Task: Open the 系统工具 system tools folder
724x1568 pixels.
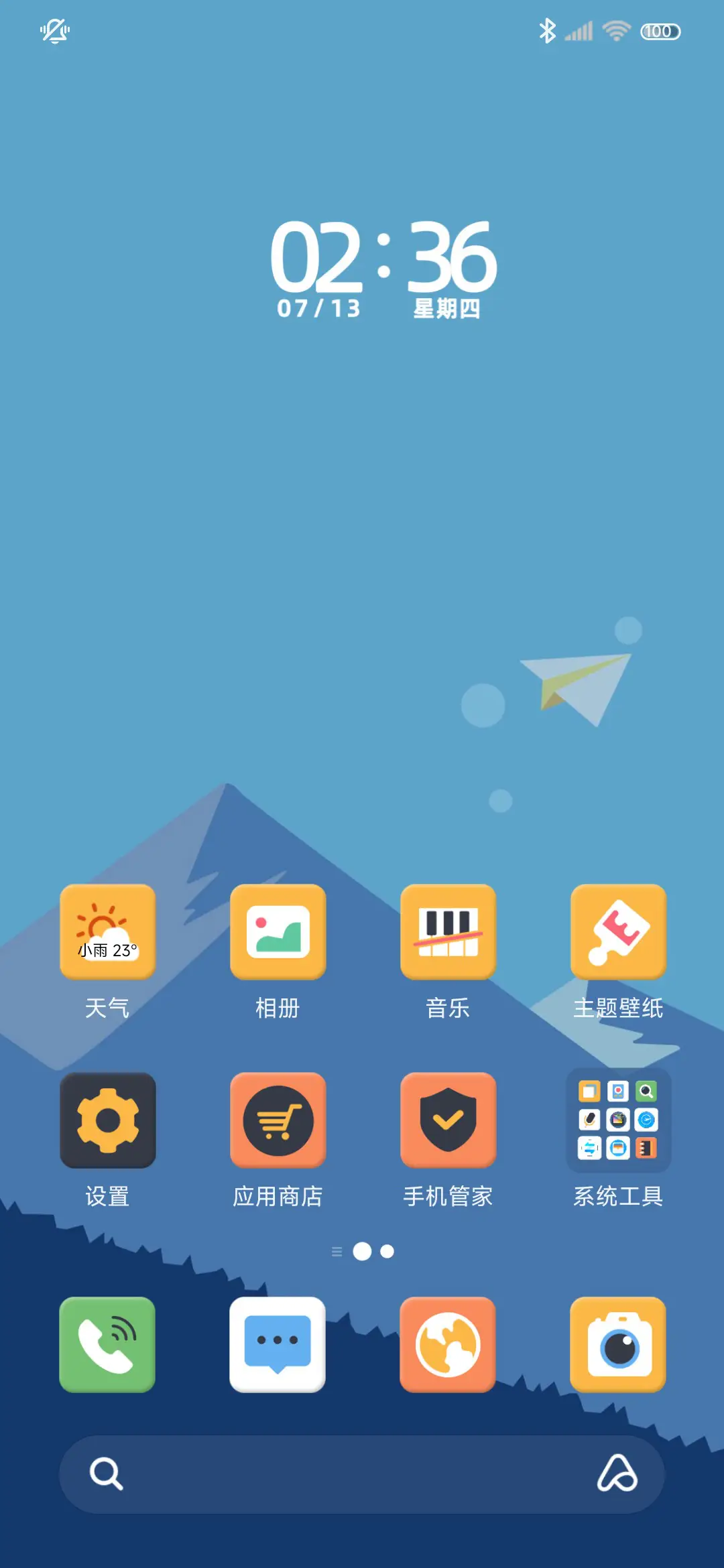Action: point(618,1120)
